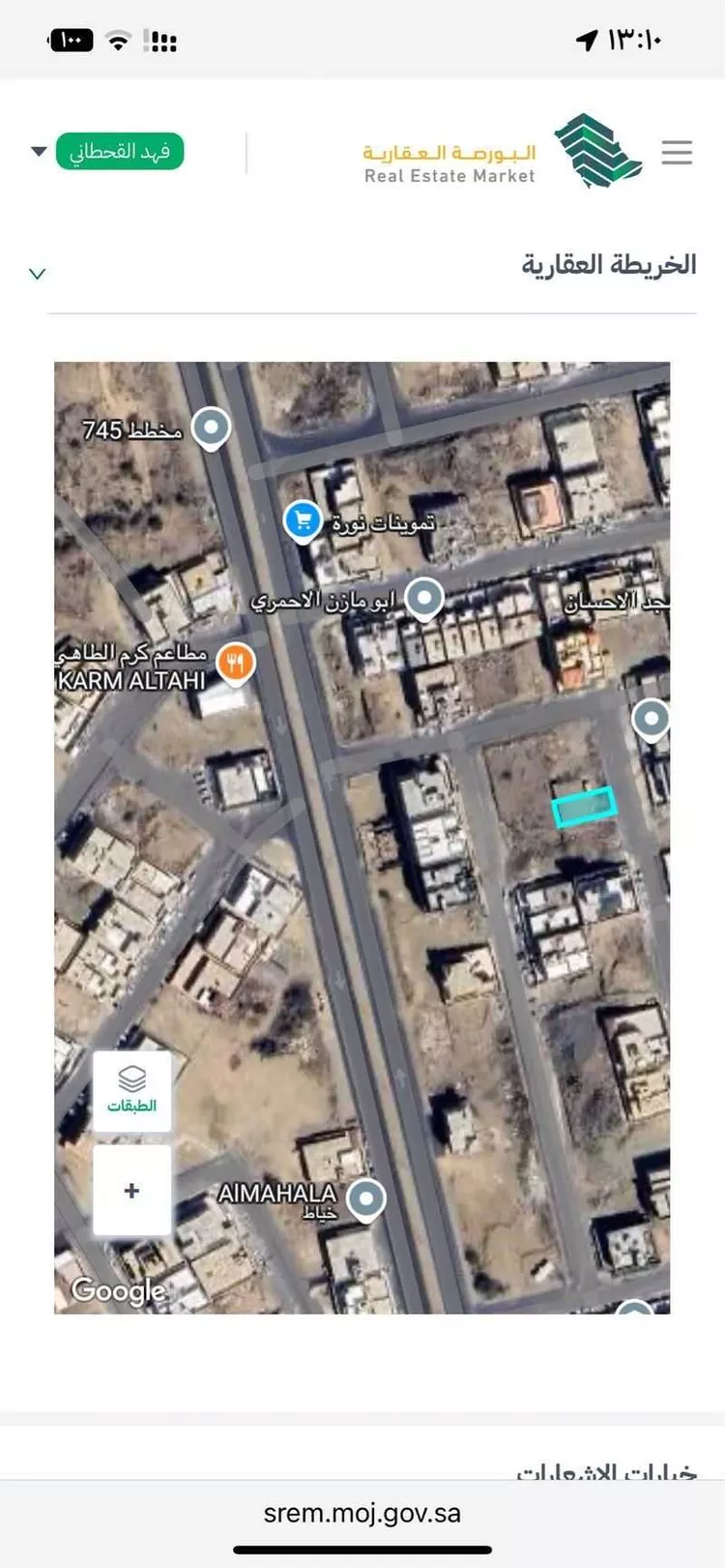Open the فهد القحطاني user dropdown
This screenshot has height=1568, width=725.
pyautogui.click(x=119, y=152)
